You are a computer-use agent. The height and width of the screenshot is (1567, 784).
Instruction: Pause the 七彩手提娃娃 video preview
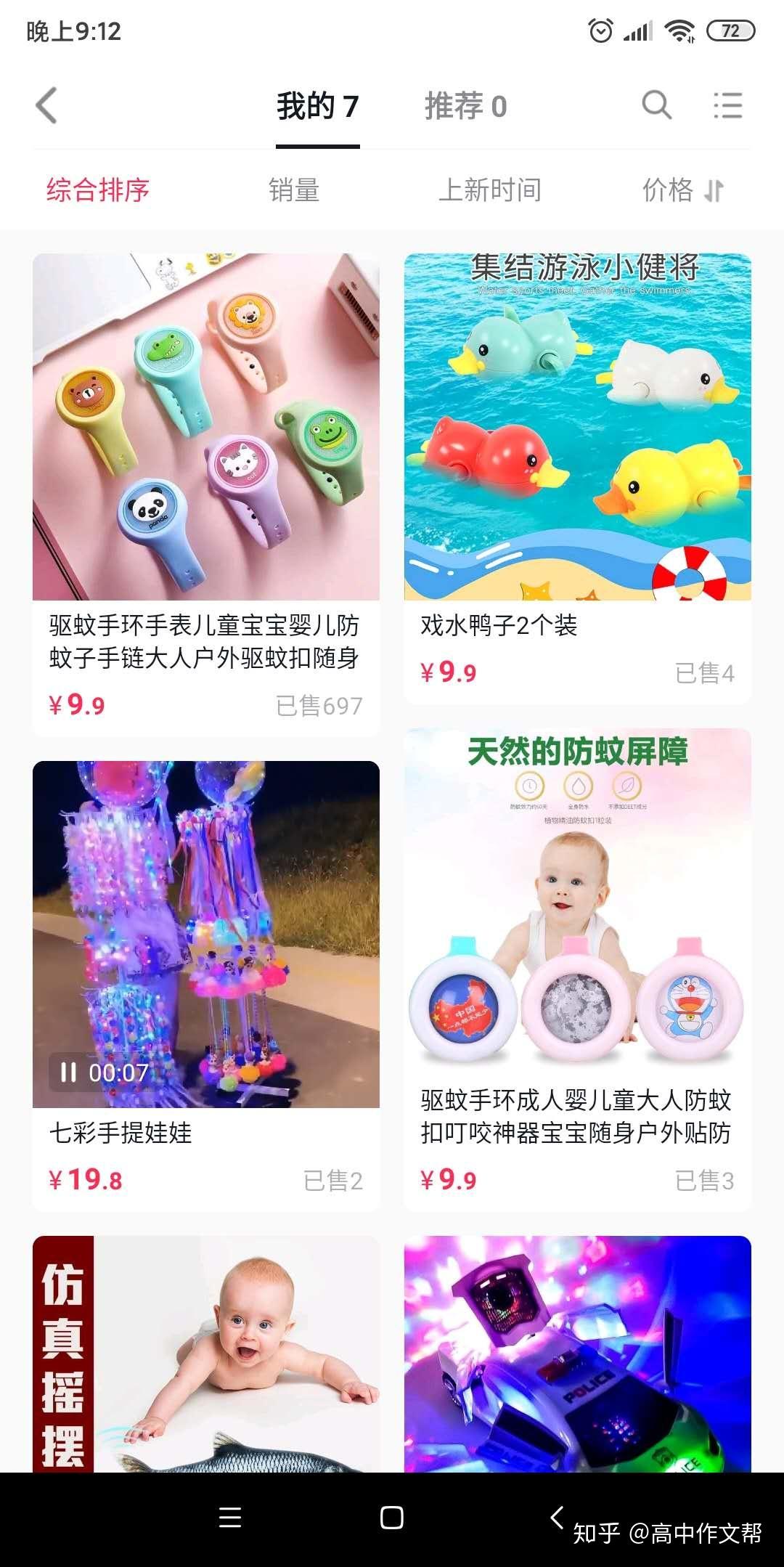(x=68, y=1072)
